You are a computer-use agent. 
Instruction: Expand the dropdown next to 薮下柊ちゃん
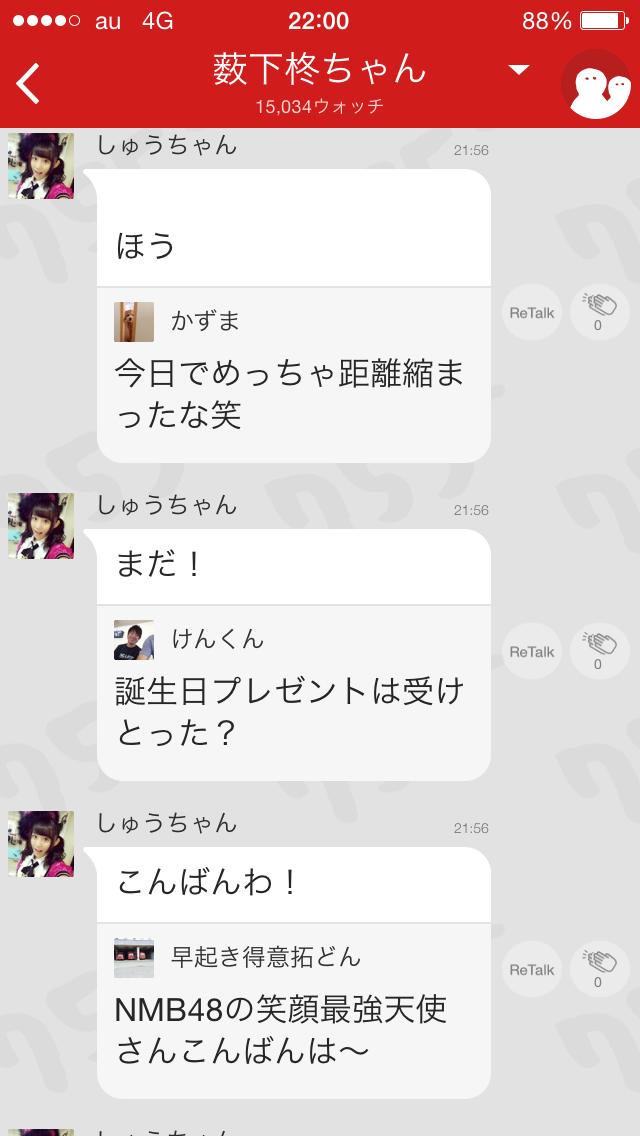coord(518,69)
